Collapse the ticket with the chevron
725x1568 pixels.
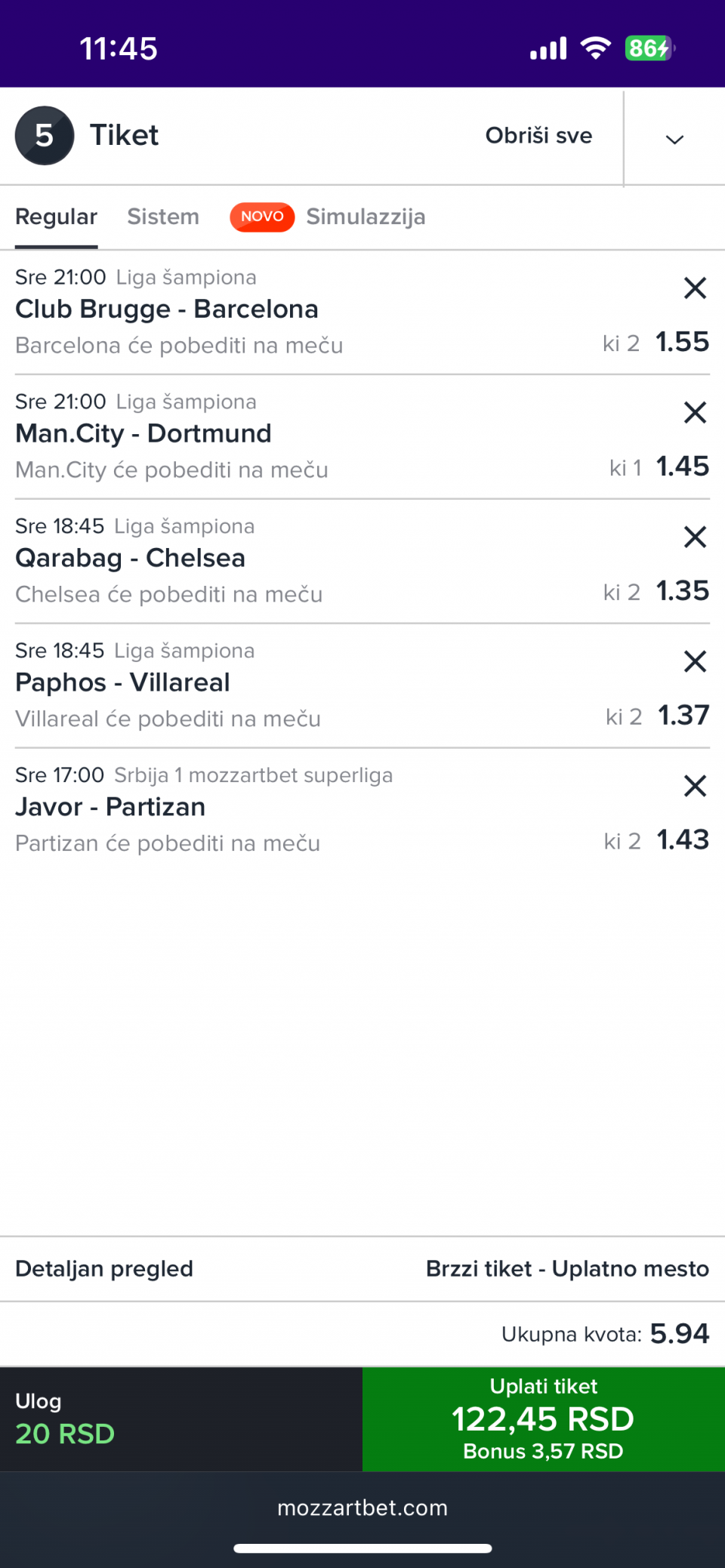click(674, 139)
